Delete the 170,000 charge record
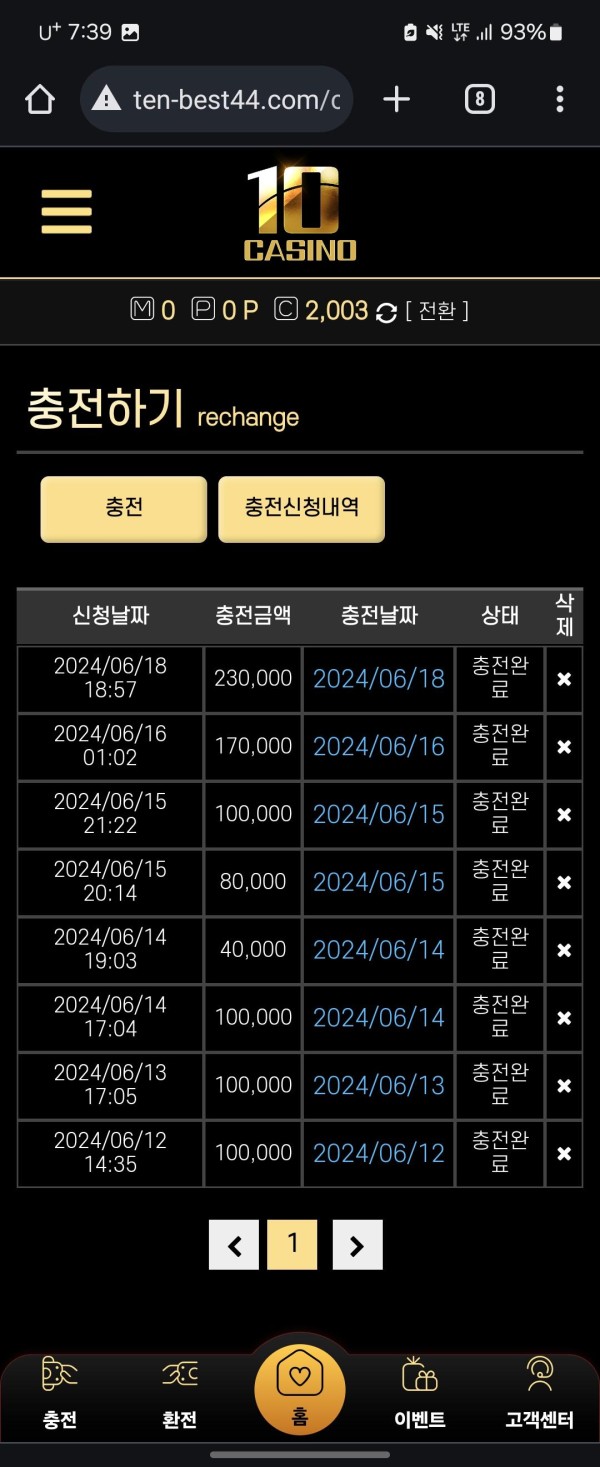The height and width of the screenshot is (1467, 600). [564, 747]
